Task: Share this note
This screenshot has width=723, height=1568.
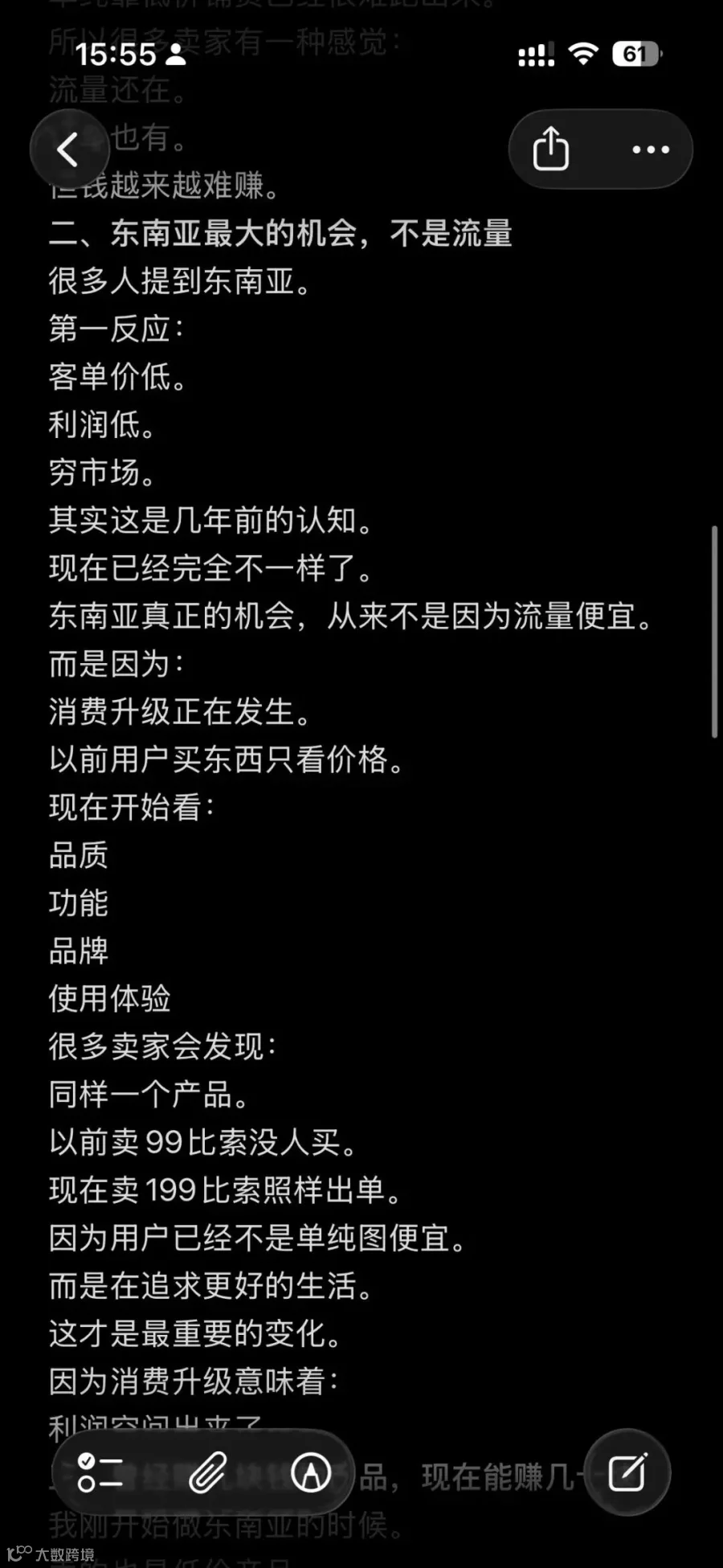Action: click(551, 149)
